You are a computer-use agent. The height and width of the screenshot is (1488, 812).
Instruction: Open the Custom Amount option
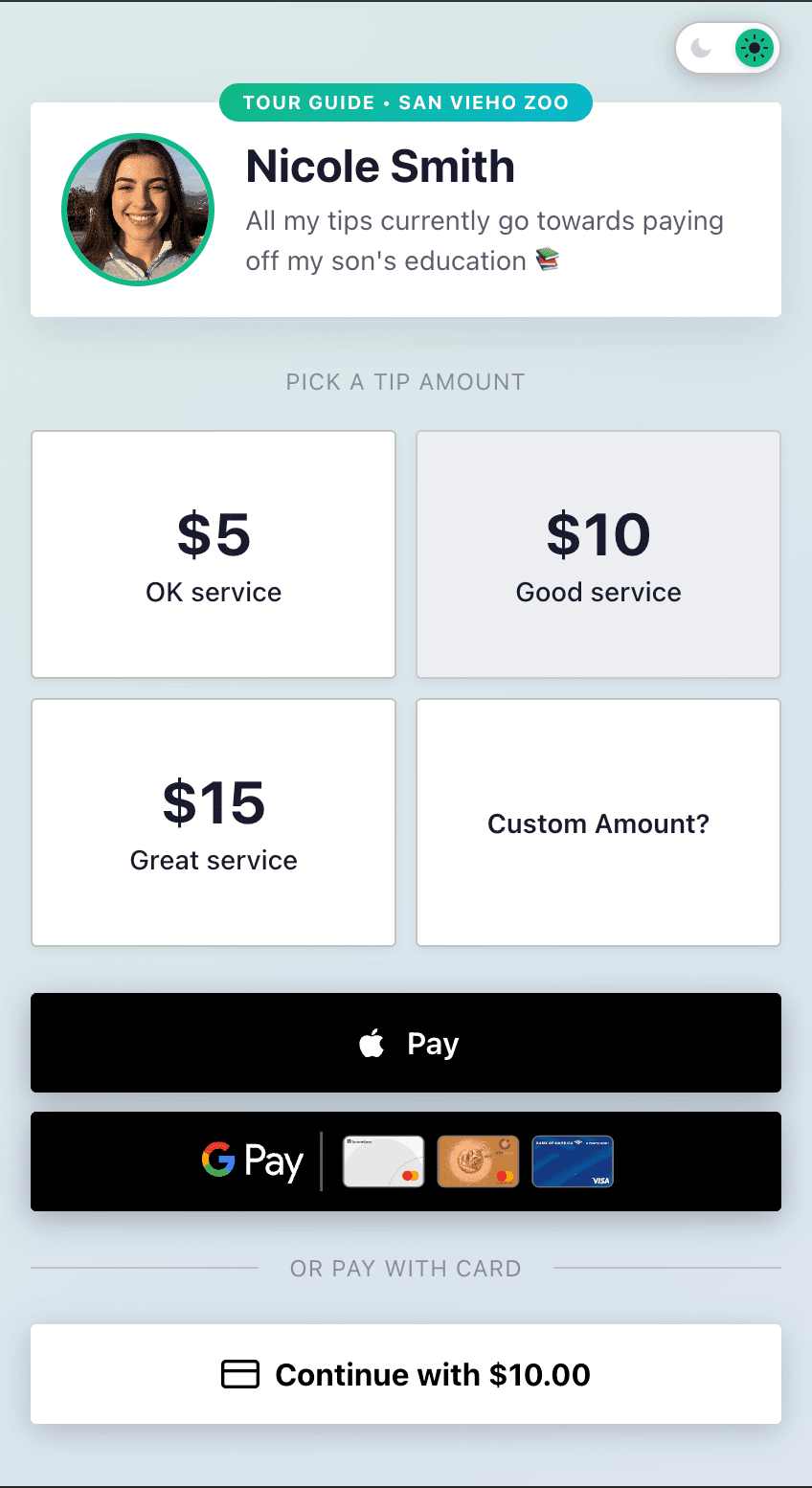[598, 822]
